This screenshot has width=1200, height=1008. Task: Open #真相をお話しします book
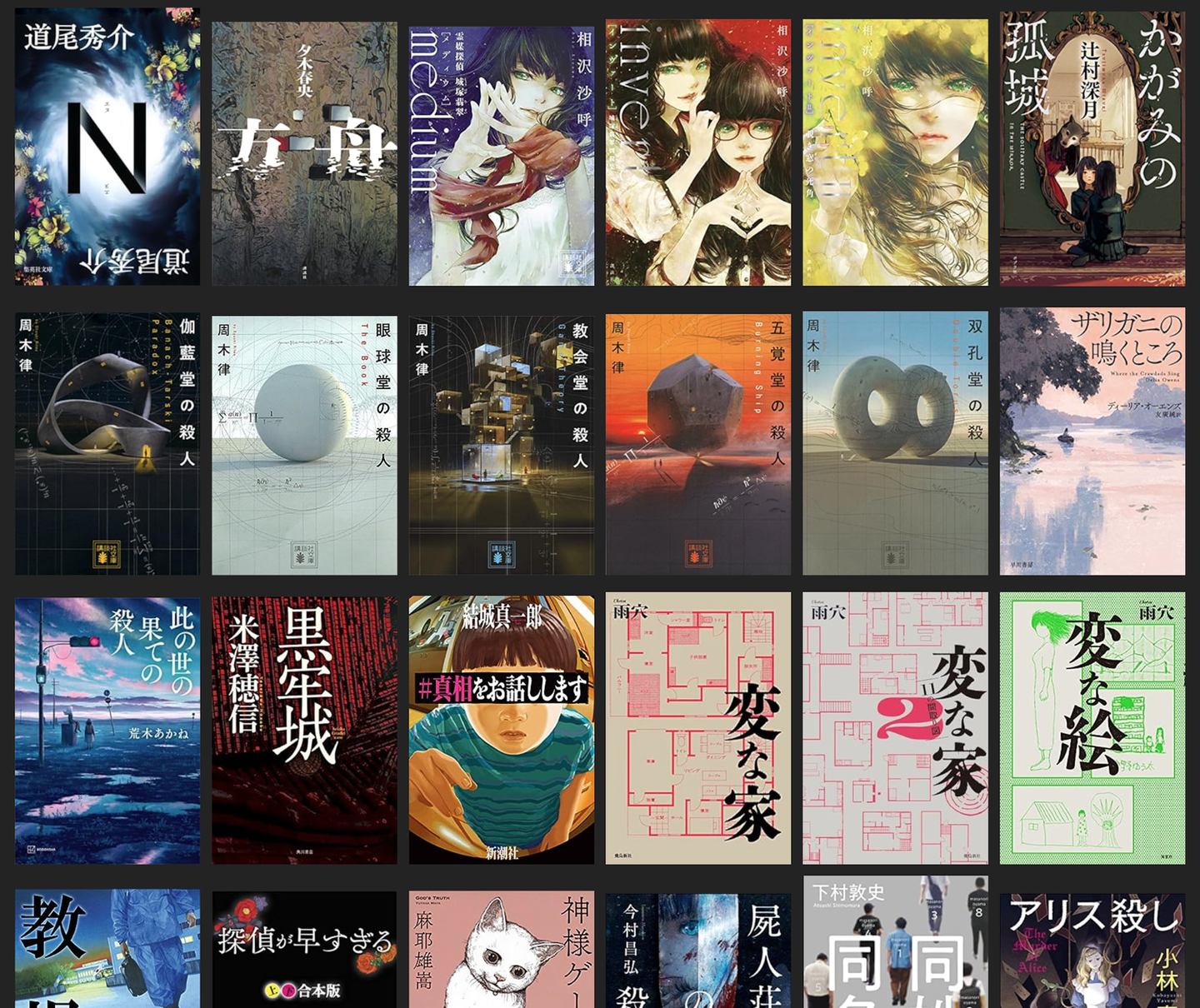pos(502,731)
